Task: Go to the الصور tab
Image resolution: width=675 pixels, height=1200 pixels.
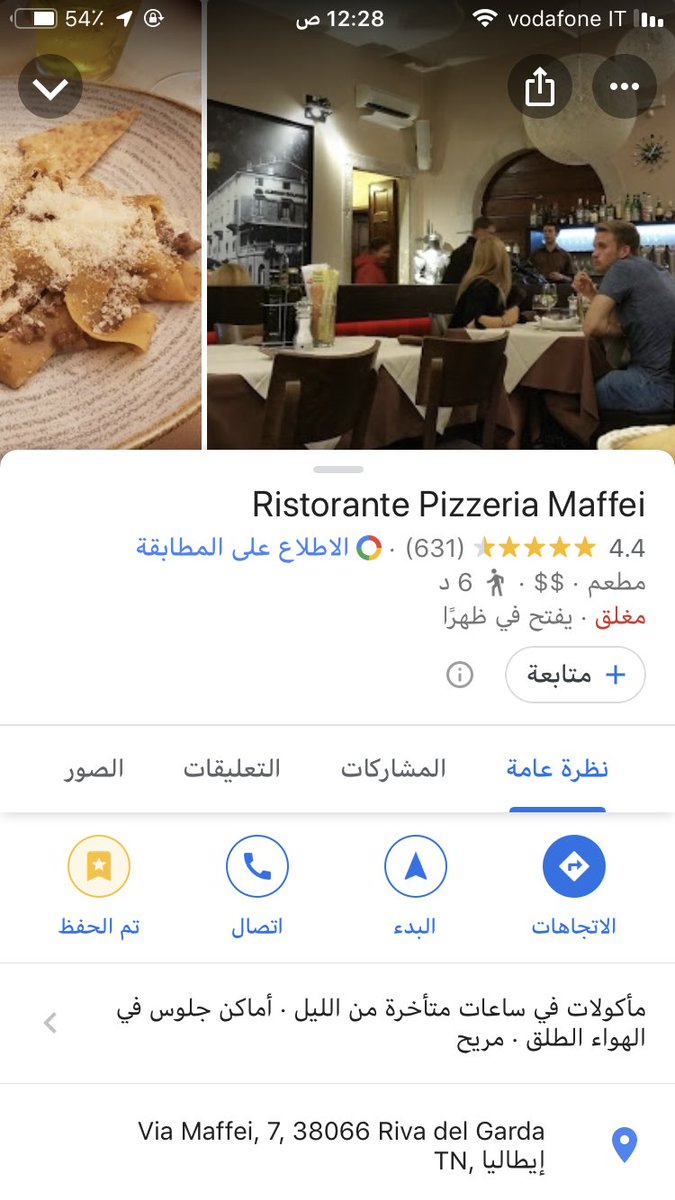Action: (x=94, y=768)
